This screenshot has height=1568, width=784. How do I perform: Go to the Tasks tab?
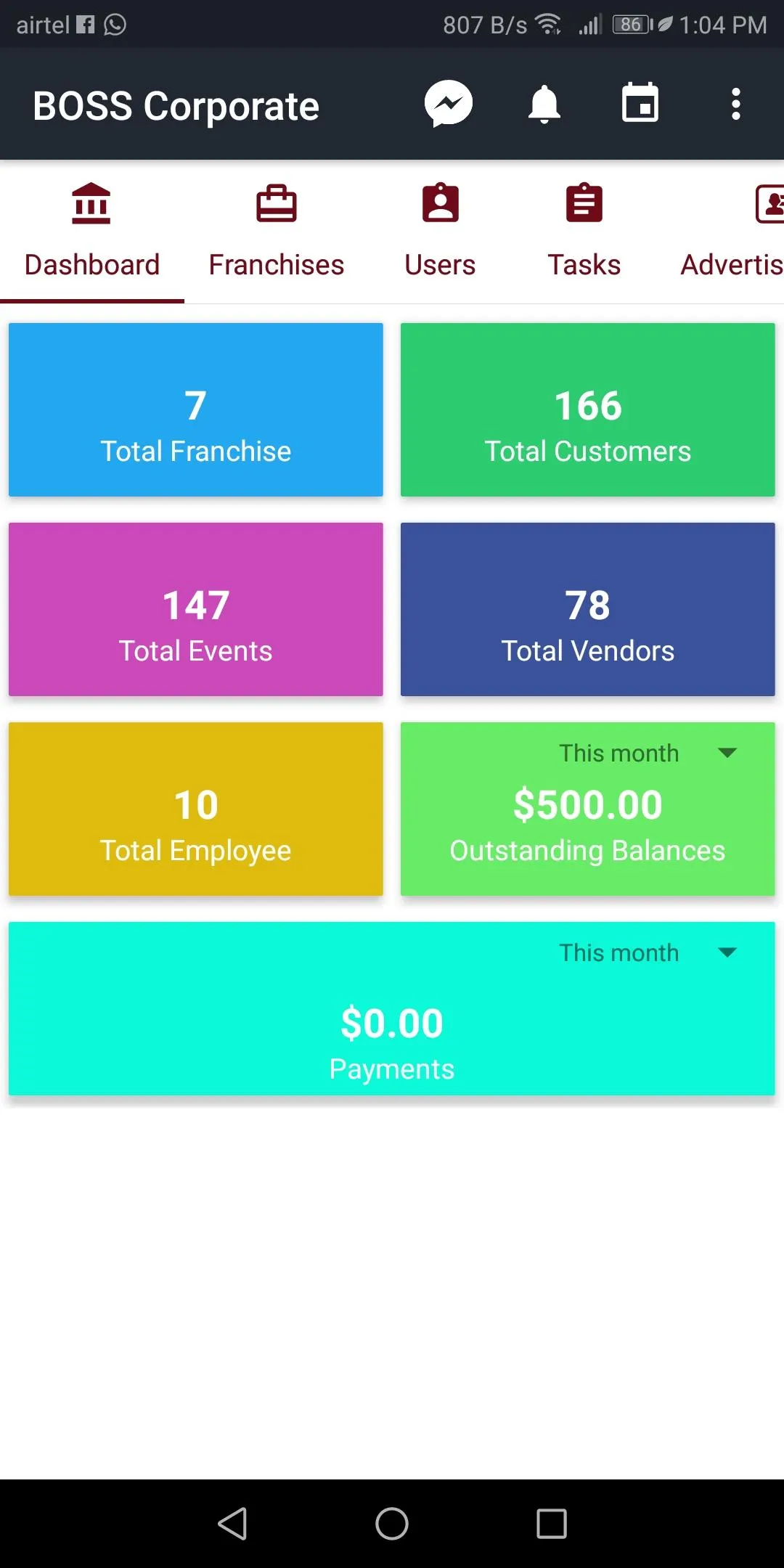[584, 232]
